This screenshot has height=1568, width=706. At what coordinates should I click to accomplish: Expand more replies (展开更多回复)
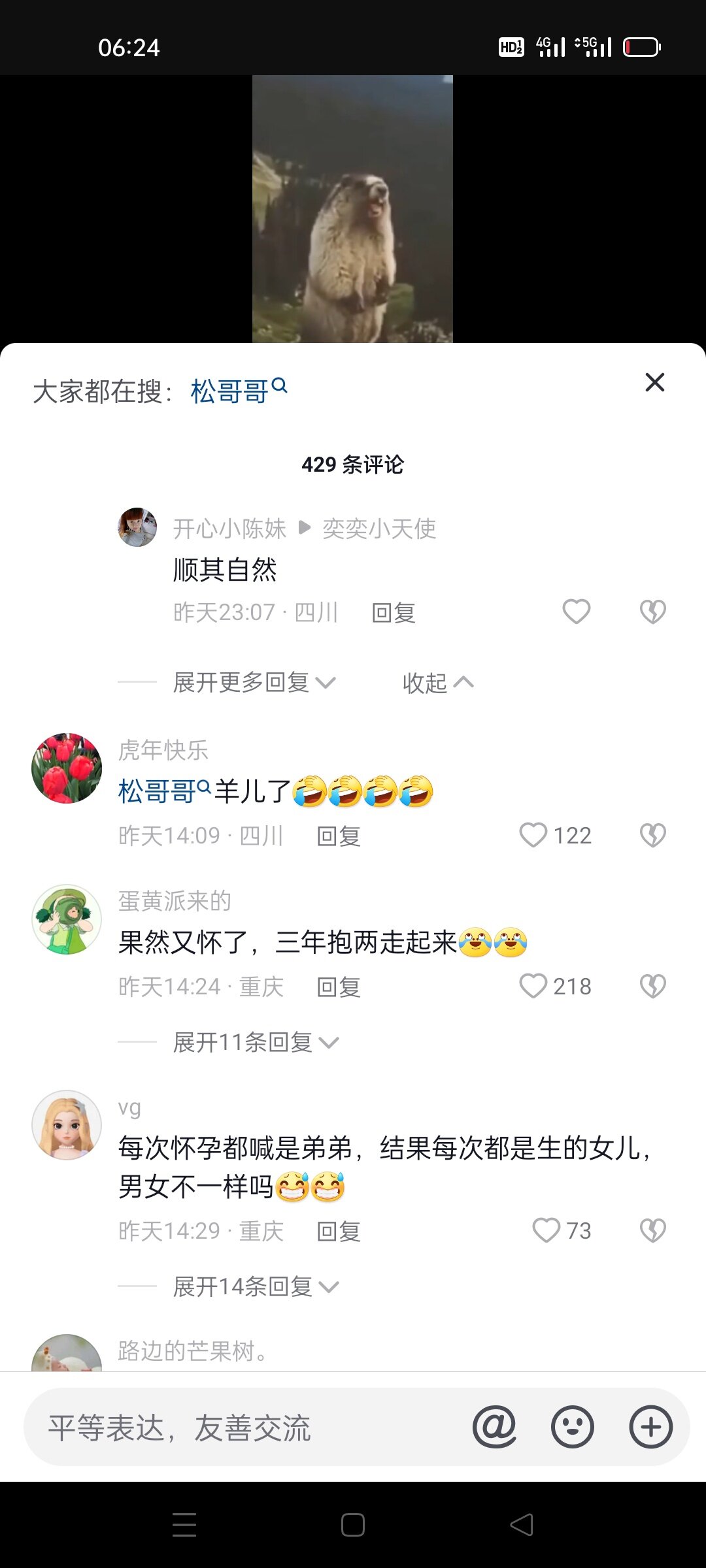tap(254, 683)
